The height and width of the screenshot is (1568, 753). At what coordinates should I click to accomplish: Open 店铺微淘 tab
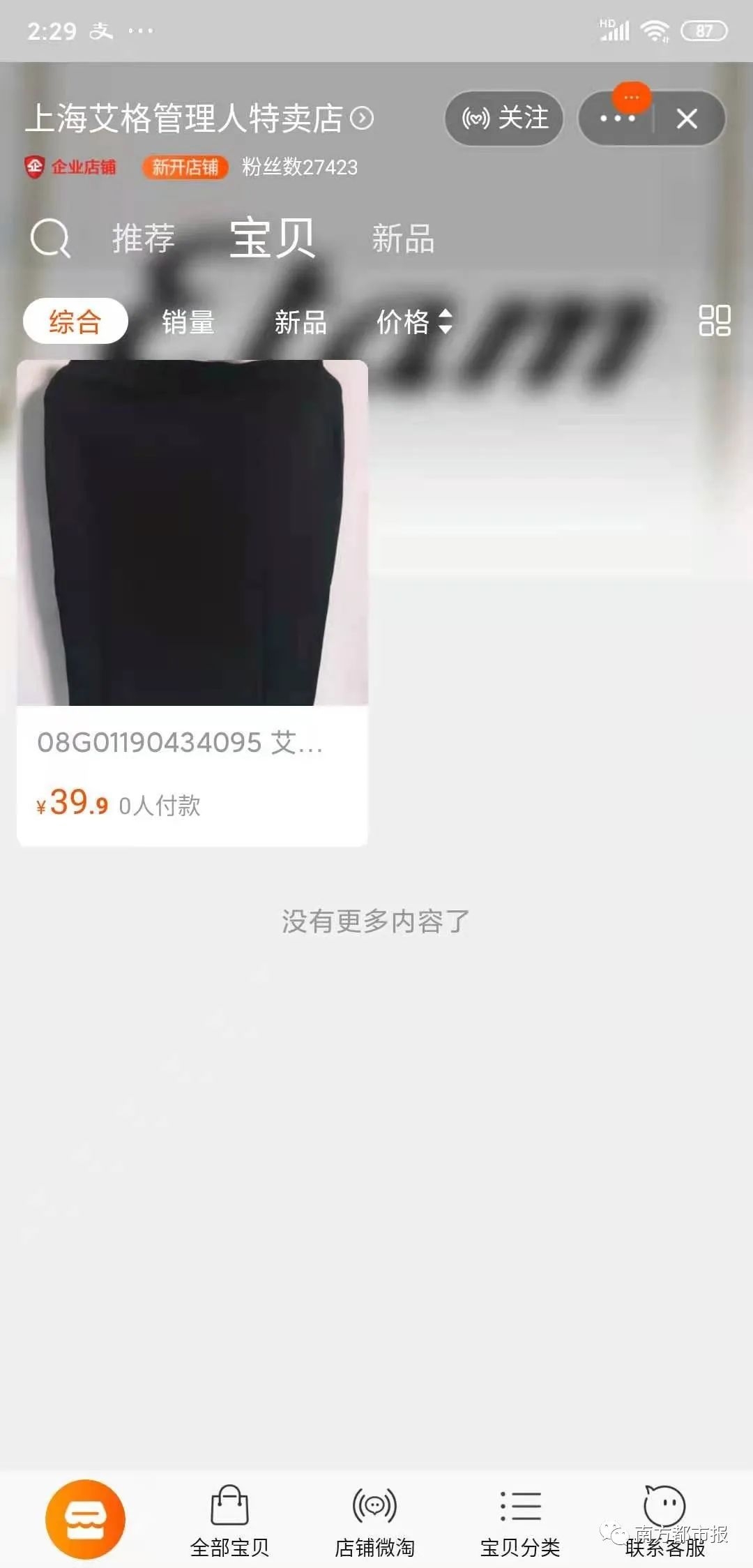(374, 1521)
